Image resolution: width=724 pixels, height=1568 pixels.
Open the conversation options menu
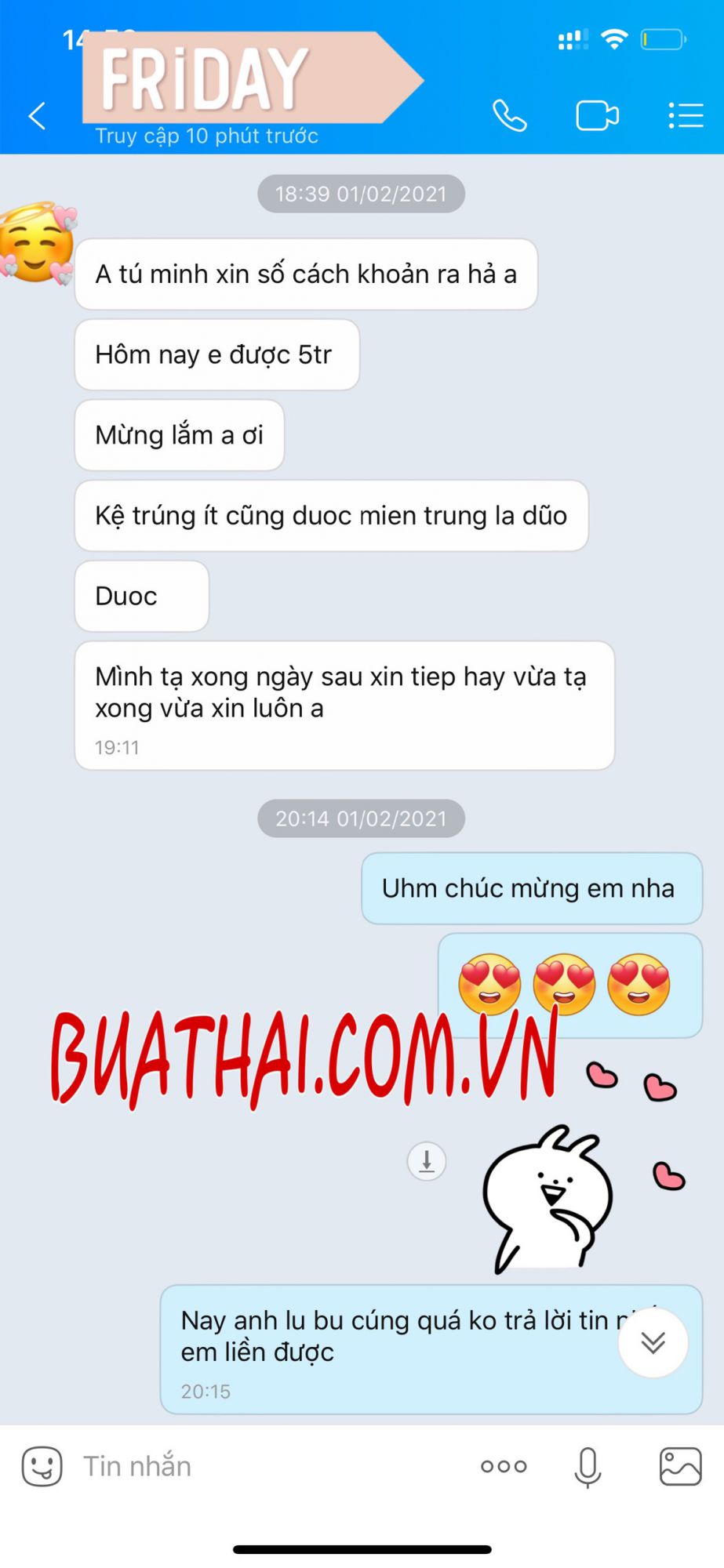[686, 116]
